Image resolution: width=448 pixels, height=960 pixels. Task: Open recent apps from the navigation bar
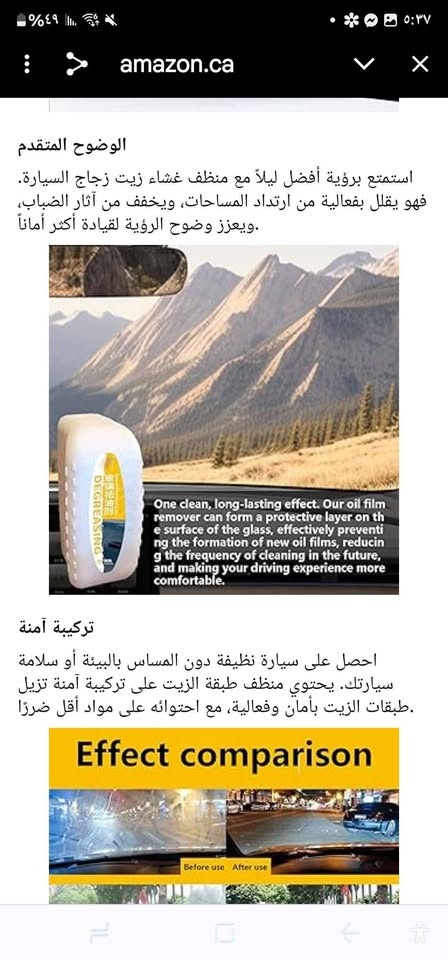99,932
